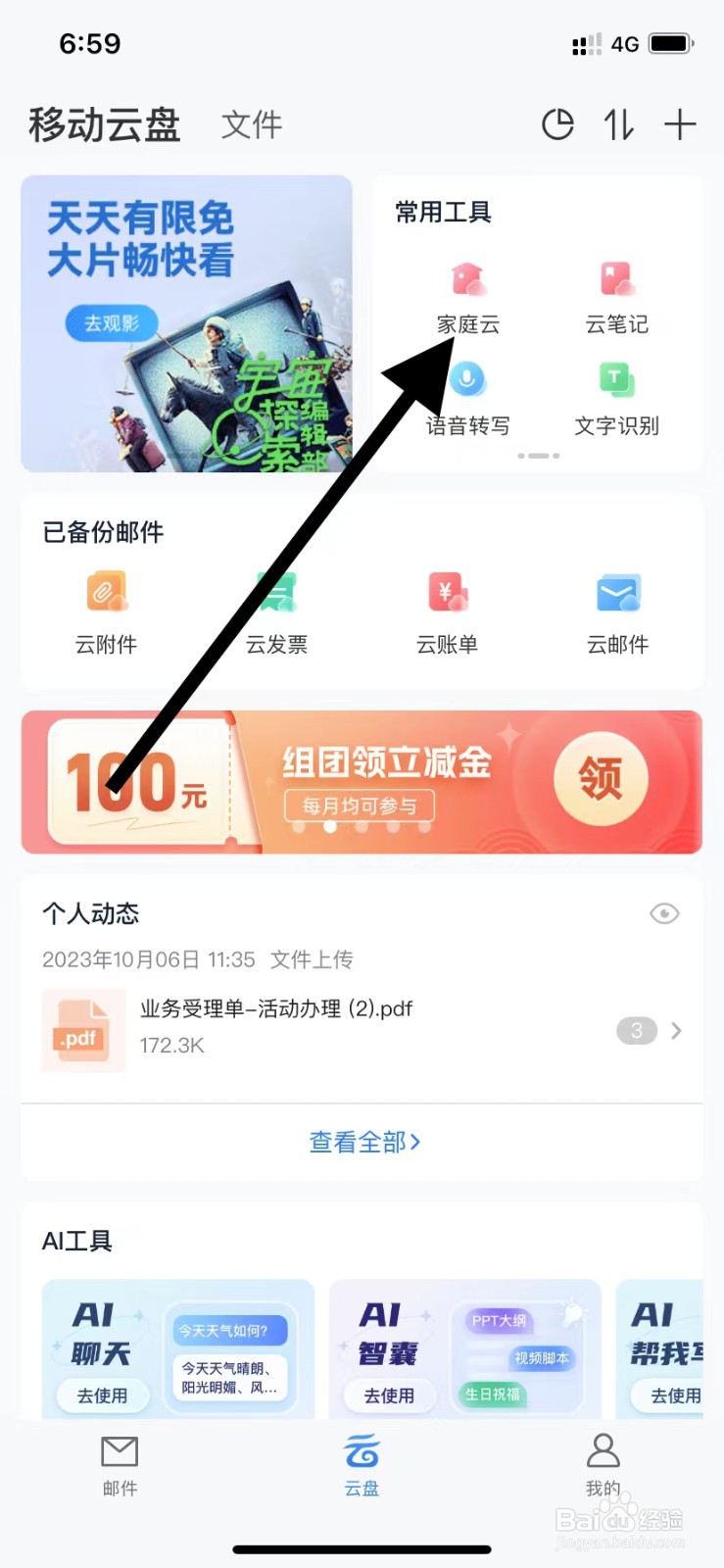Image resolution: width=724 pixels, height=1568 pixels.
Task: Expand the 业务受理单 PDF entry chevron
Action: 676,1030
